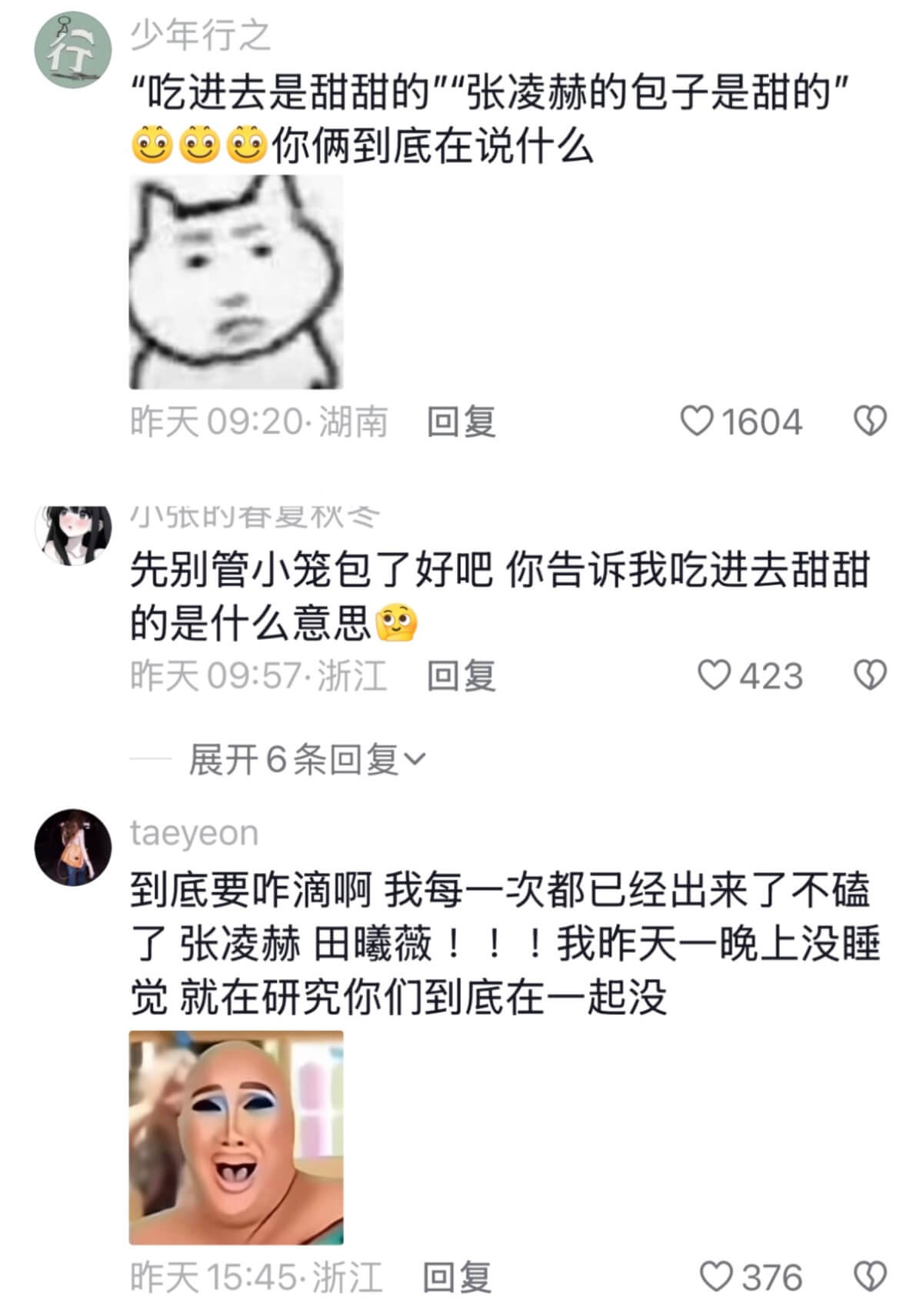Dislike the comment about 小笼包
The width and height of the screenshot is (923, 1316).
[x=870, y=675]
